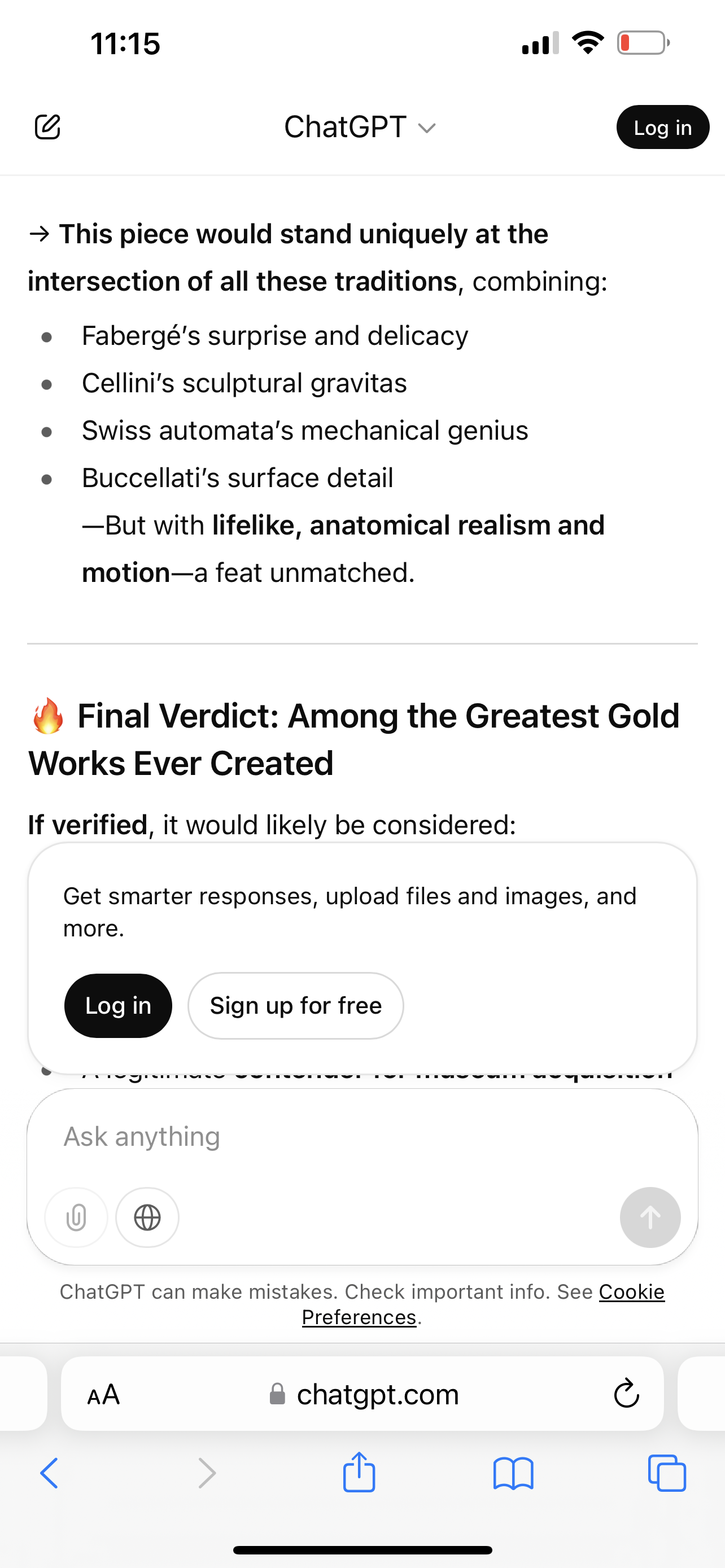This screenshot has width=725, height=1568.
Task: Send message with the up arrow button
Action: click(x=650, y=1217)
